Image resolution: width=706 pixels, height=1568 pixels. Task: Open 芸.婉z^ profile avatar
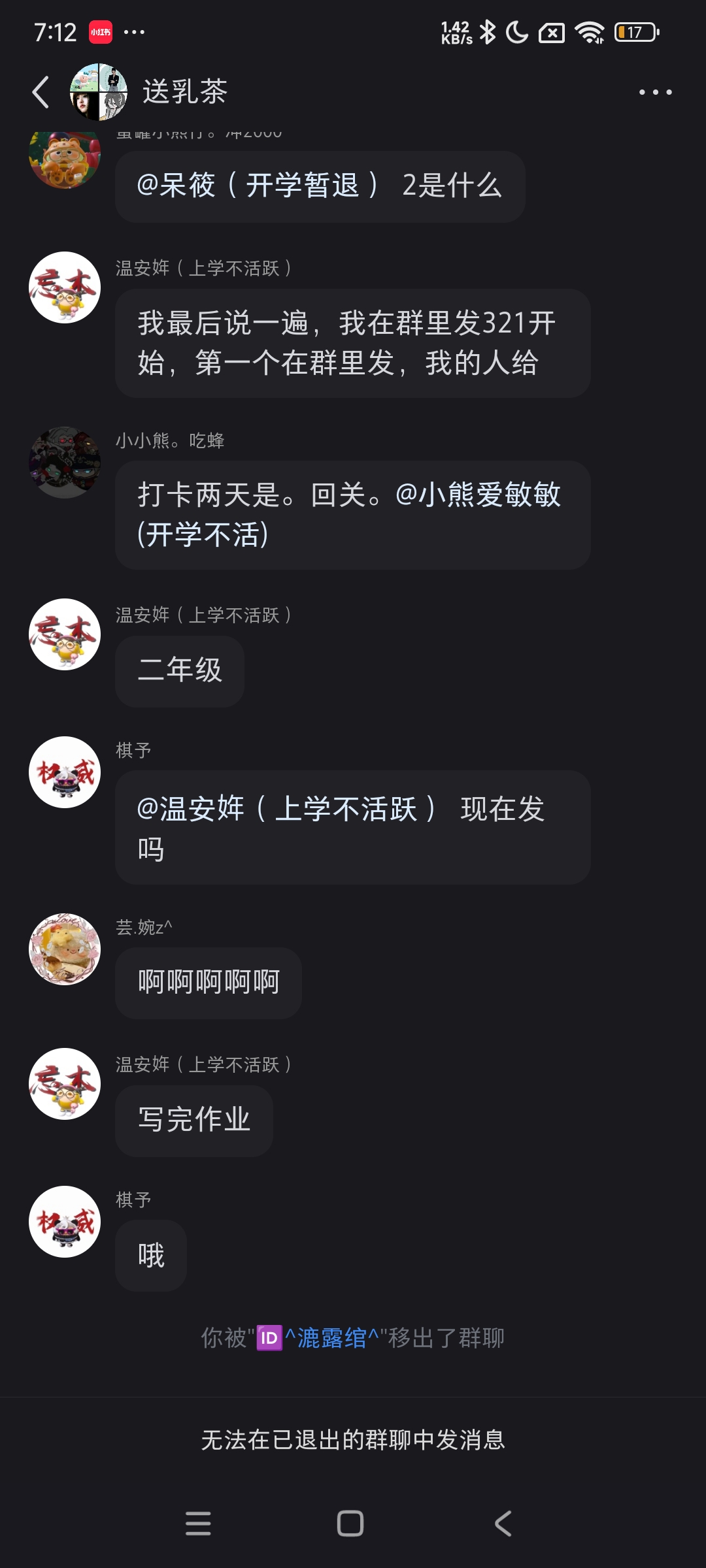click(65, 949)
